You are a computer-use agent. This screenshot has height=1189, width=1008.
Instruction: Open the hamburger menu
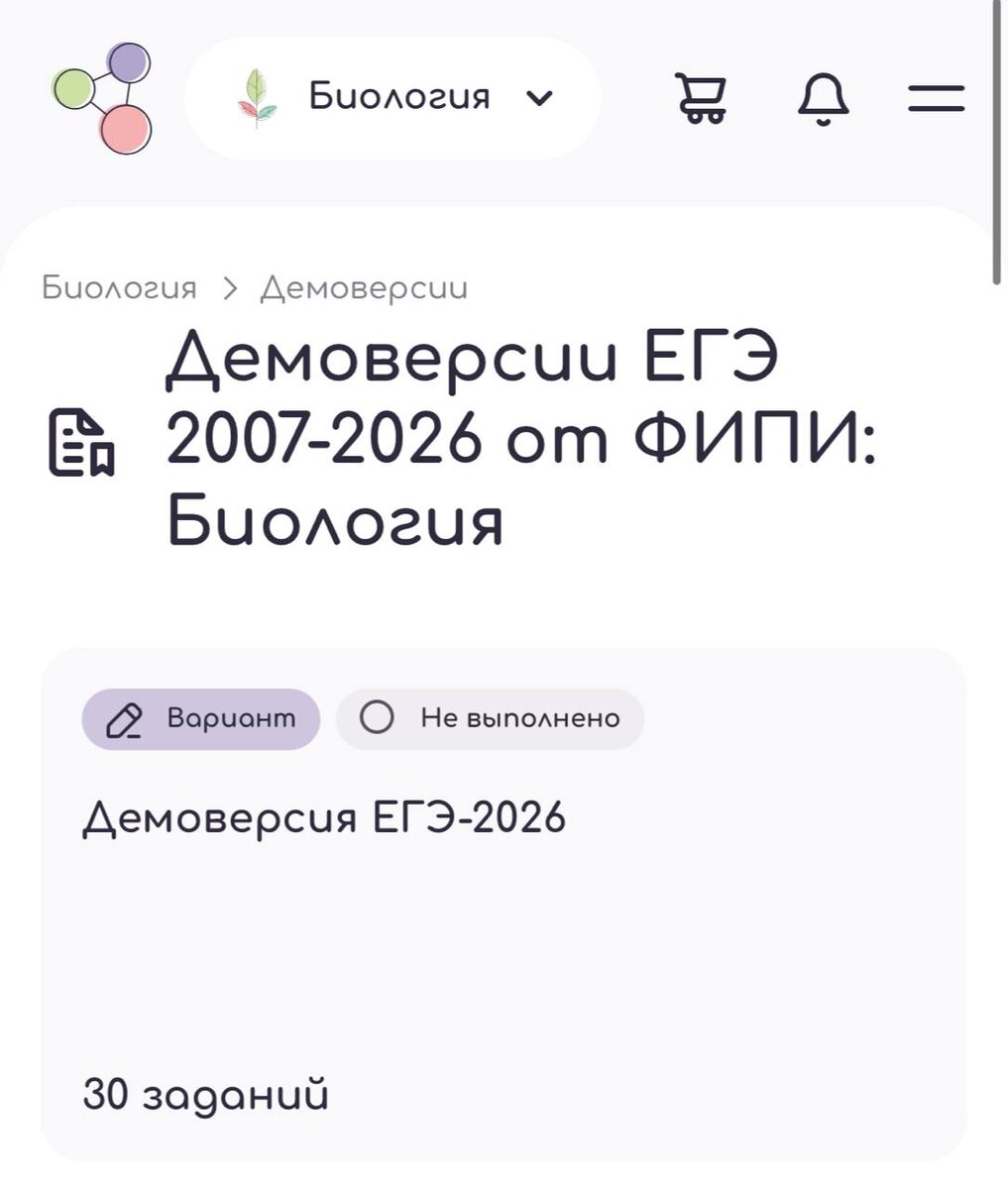coord(936,98)
